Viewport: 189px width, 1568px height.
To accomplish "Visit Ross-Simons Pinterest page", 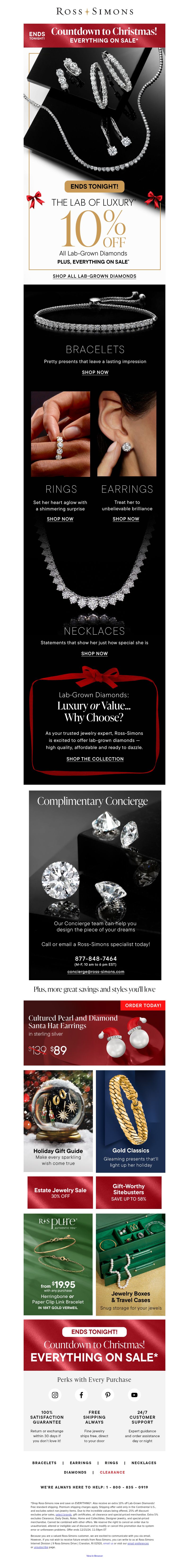I will [107, 1395].
